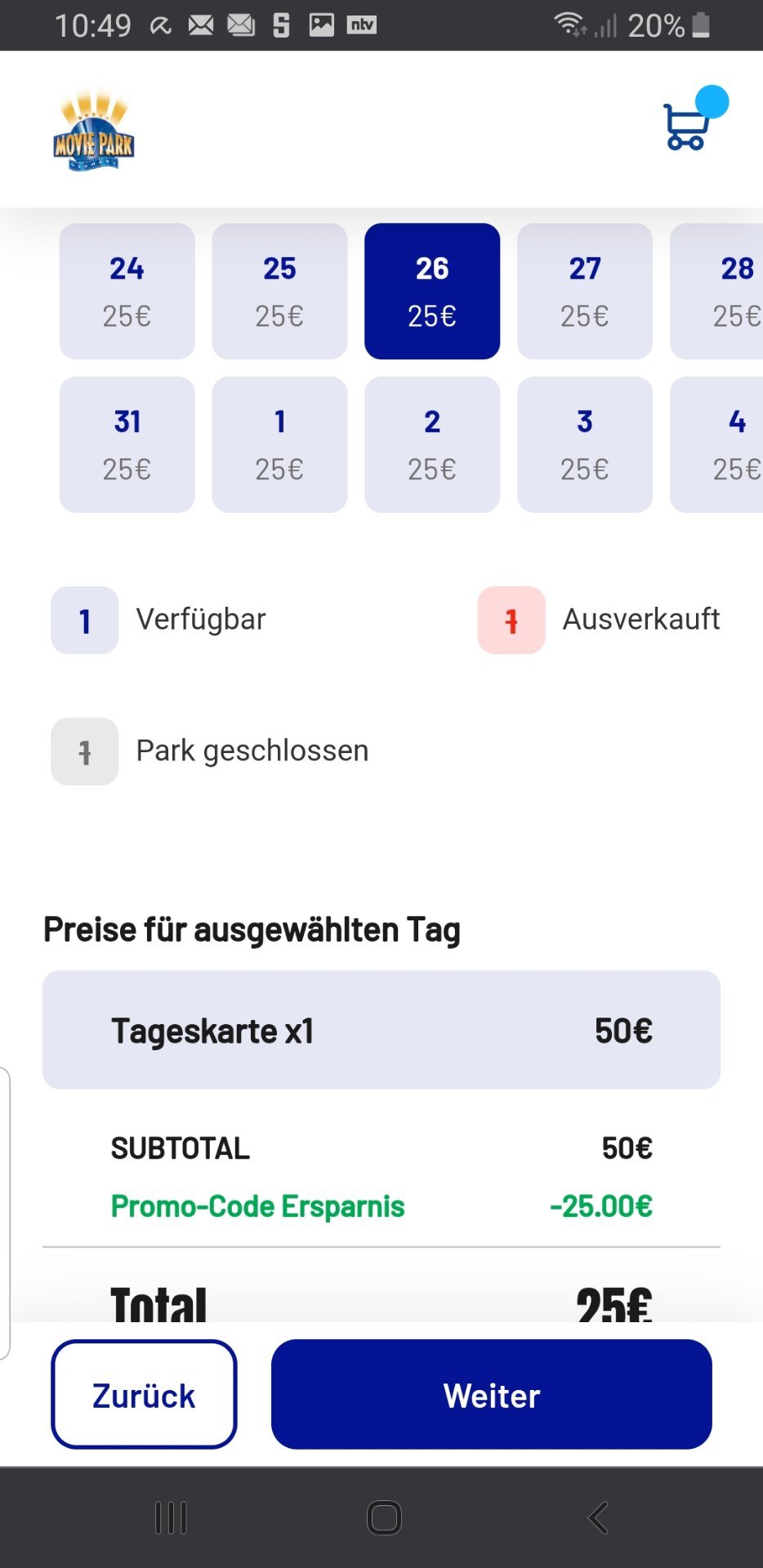Screen dimensions: 763x1568
Task: Tap the system back button
Action: pyautogui.click(x=598, y=1518)
